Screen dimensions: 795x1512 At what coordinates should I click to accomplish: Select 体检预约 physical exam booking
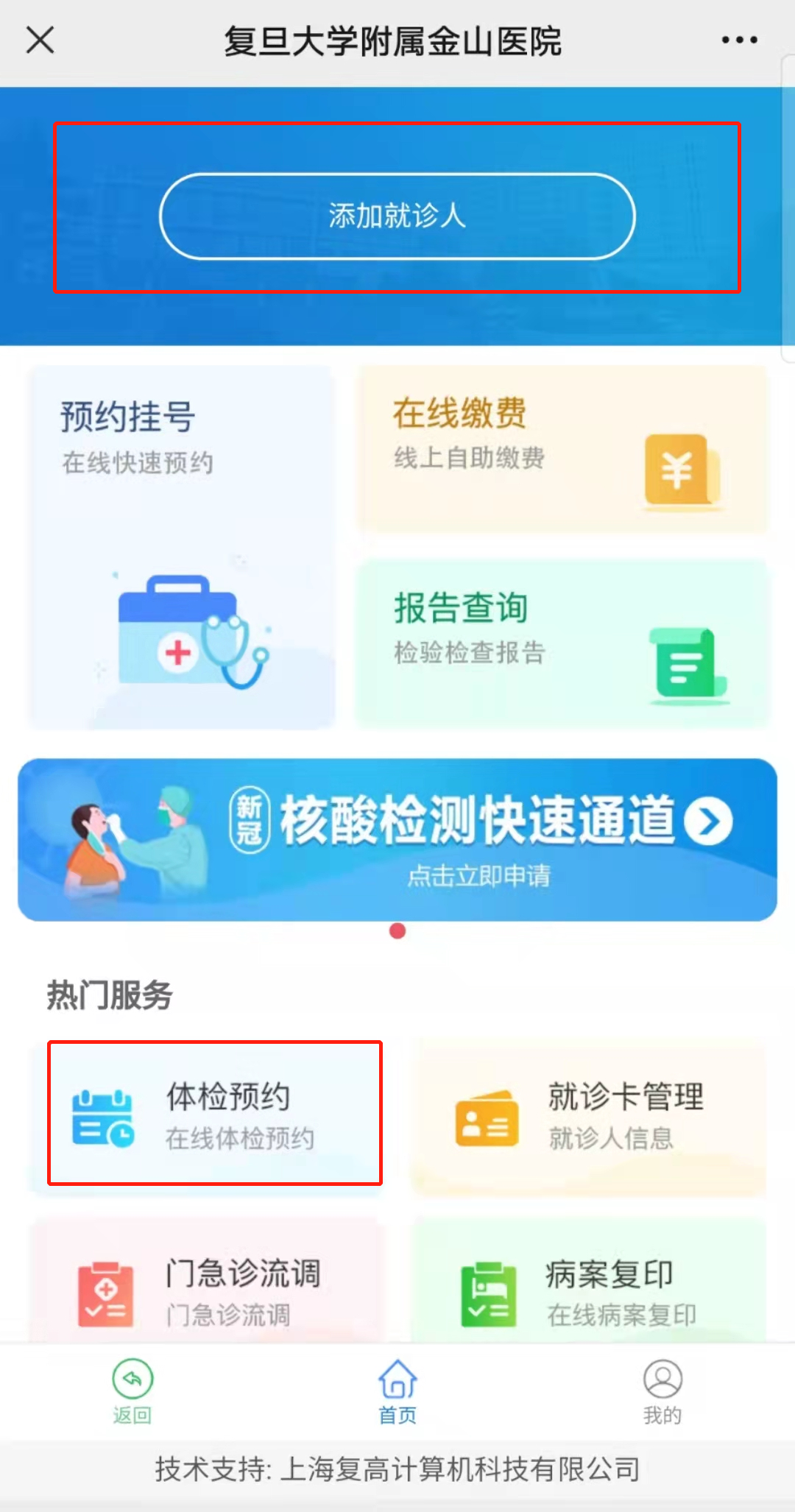click(214, 1113)
